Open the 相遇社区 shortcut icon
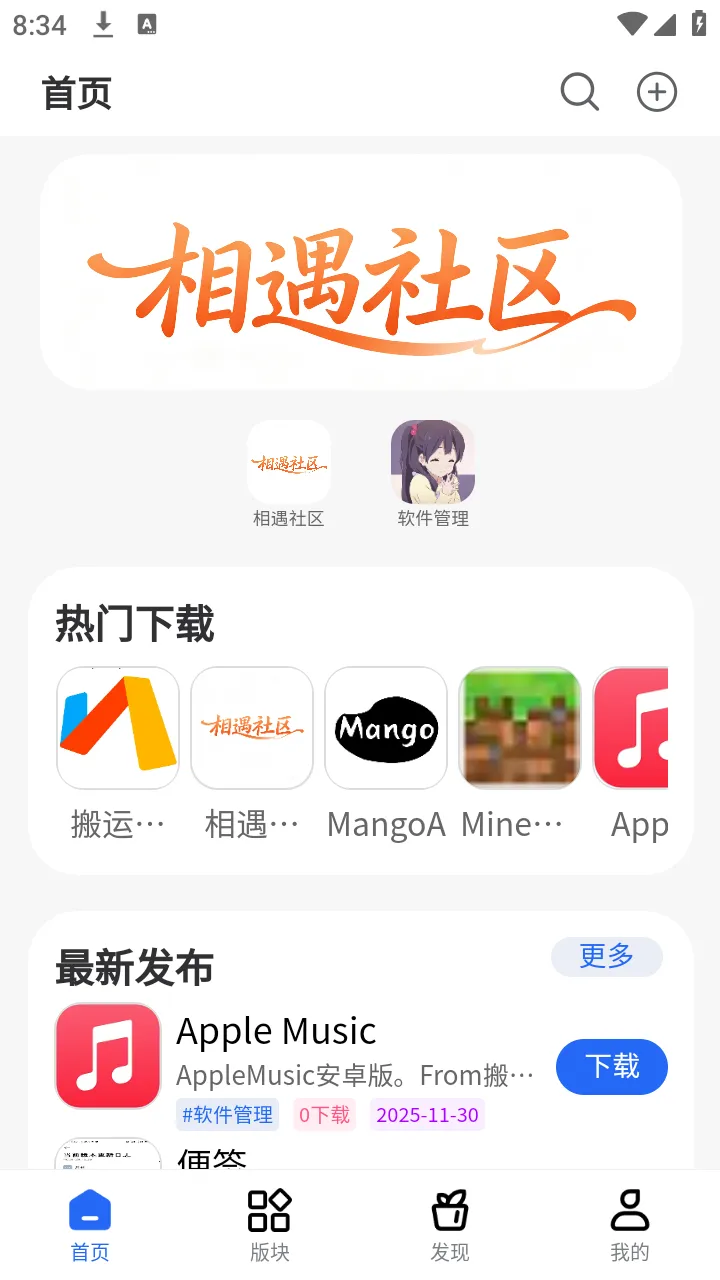This screenshot has width=720, height=1280. [288, 462]
